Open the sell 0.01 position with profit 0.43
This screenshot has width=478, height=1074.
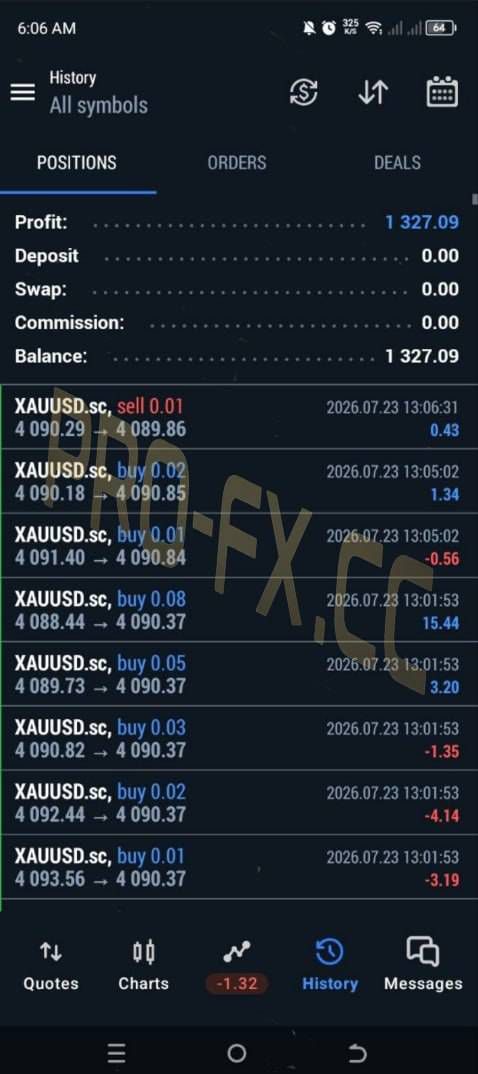[x=237, y=418]
